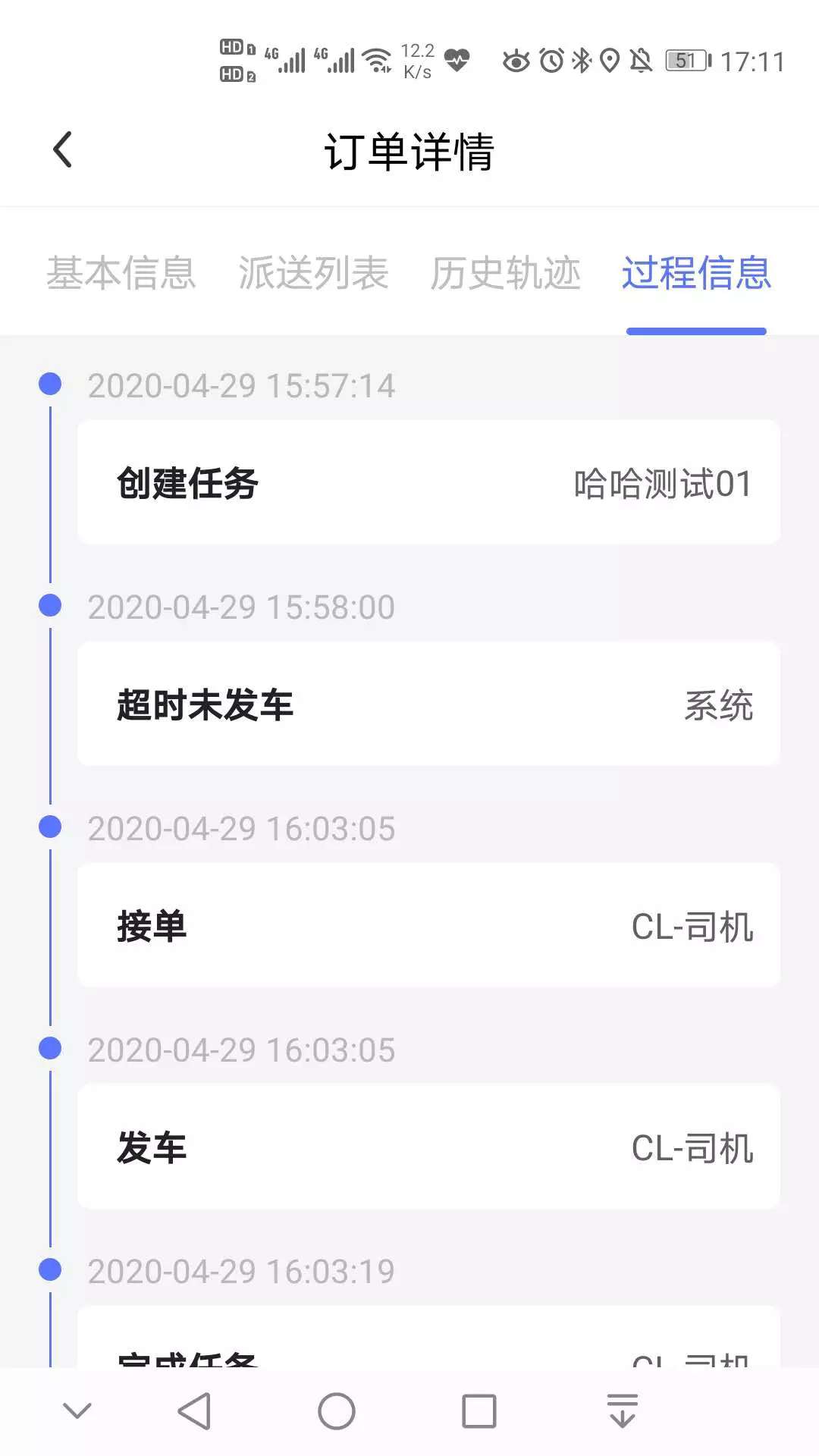Image resolution: width=819 pixels, height=1456 pixels.
Task: Tap the system home button
Action: pyautogui.click(x=337, y=1411)
